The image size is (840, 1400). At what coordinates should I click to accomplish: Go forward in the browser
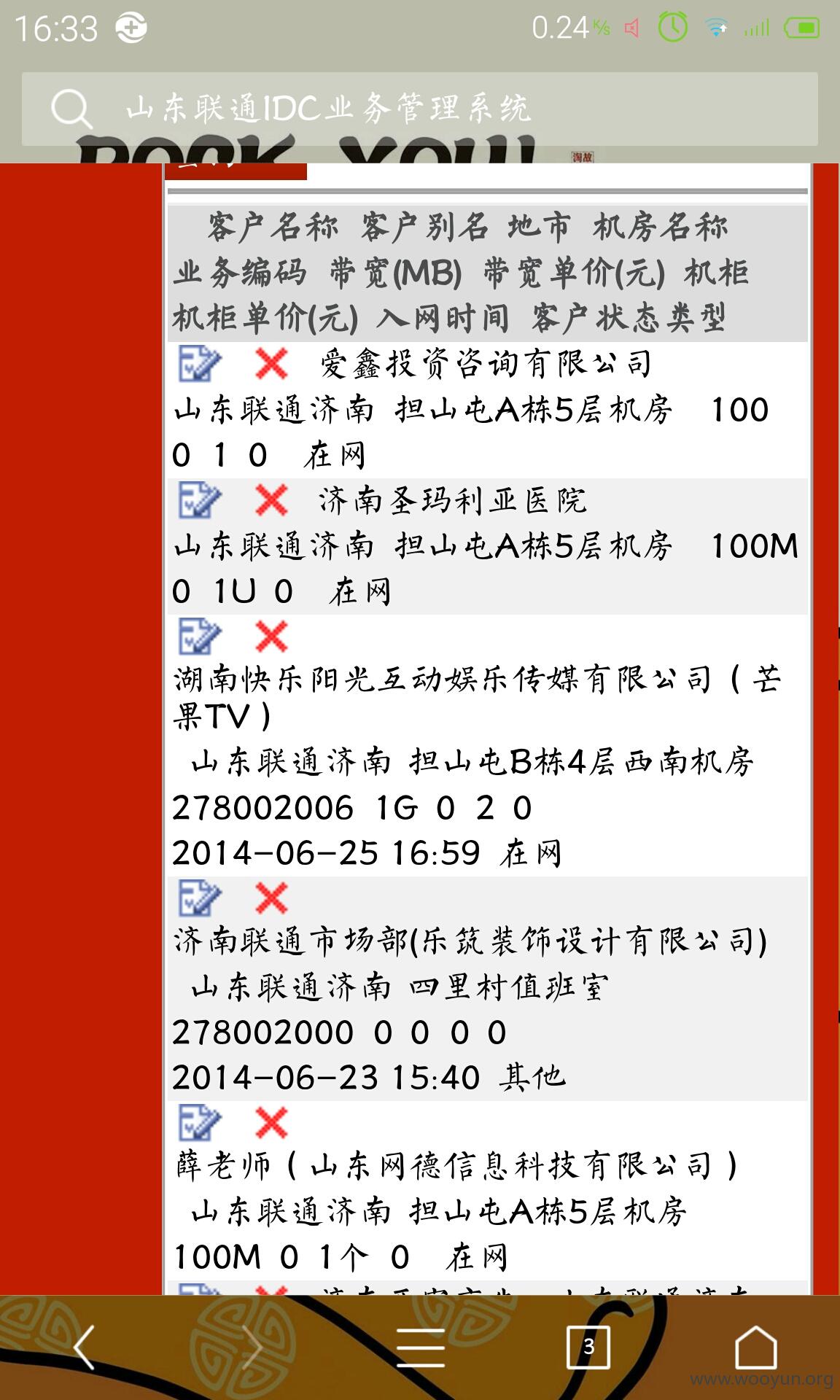[x=252, y=1347]
